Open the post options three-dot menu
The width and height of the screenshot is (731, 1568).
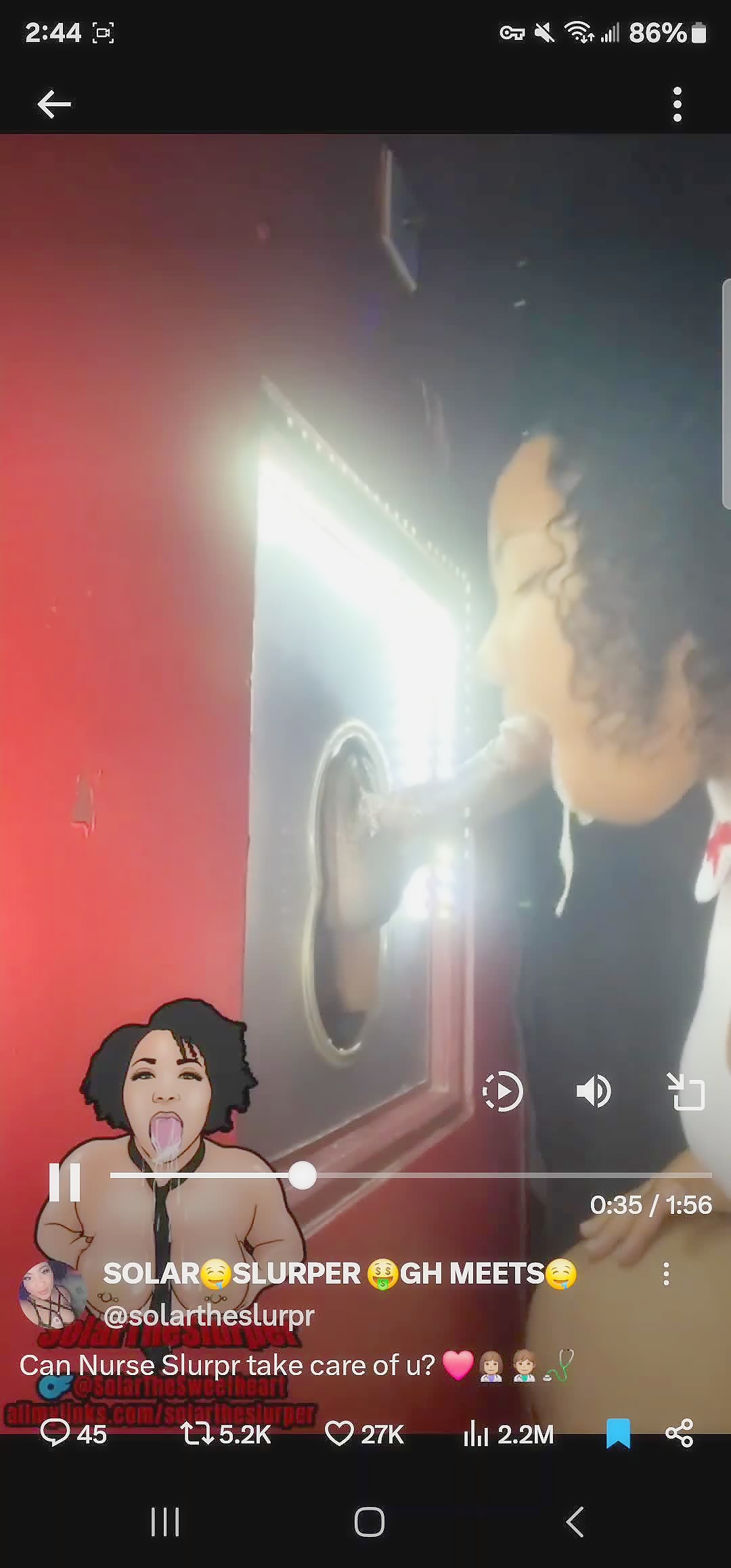666,1274
